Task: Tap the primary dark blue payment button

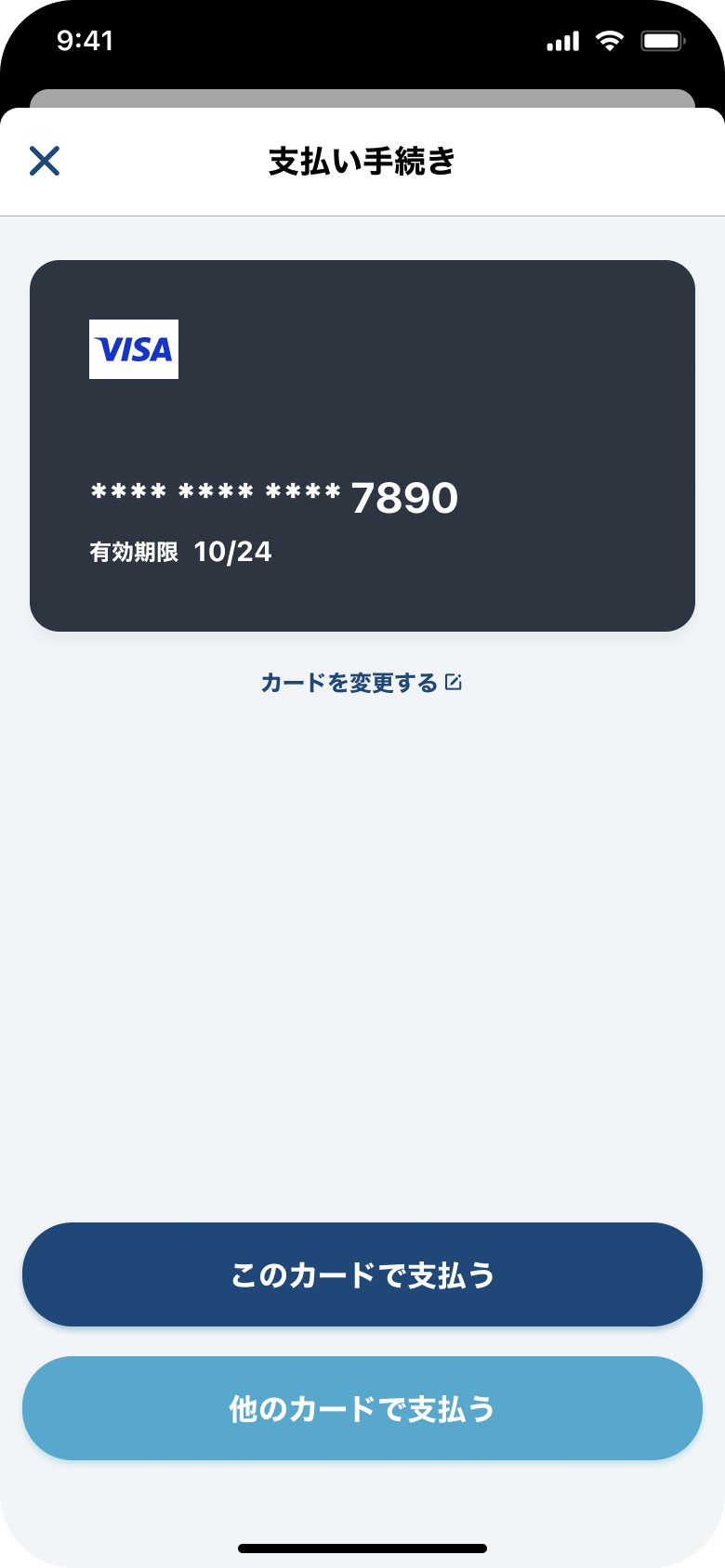Action: 362,1274
